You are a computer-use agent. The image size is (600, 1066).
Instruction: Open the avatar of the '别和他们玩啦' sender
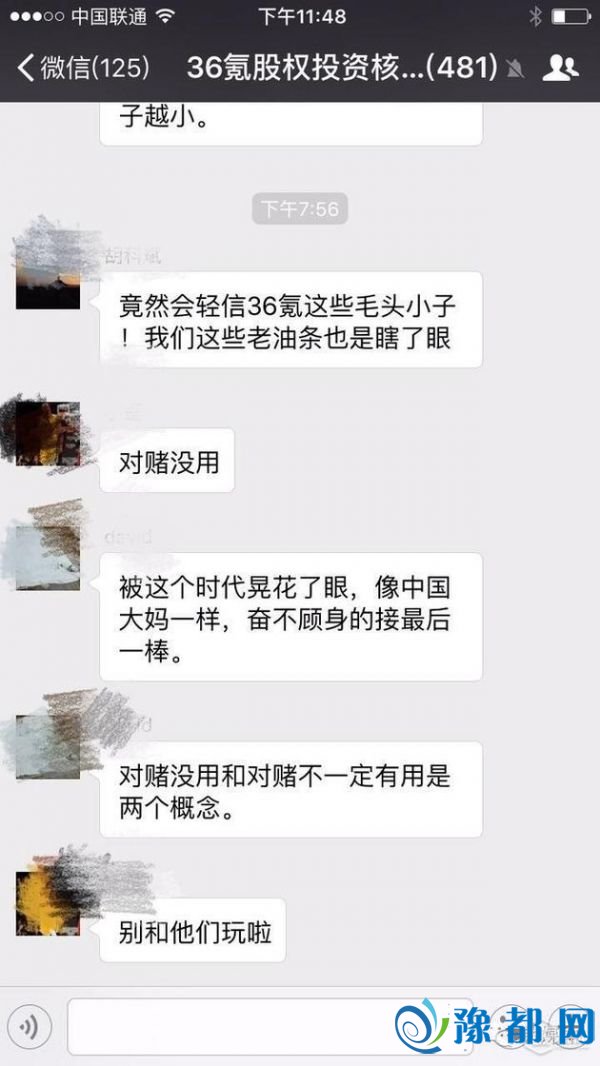click(x=48, y=902)
